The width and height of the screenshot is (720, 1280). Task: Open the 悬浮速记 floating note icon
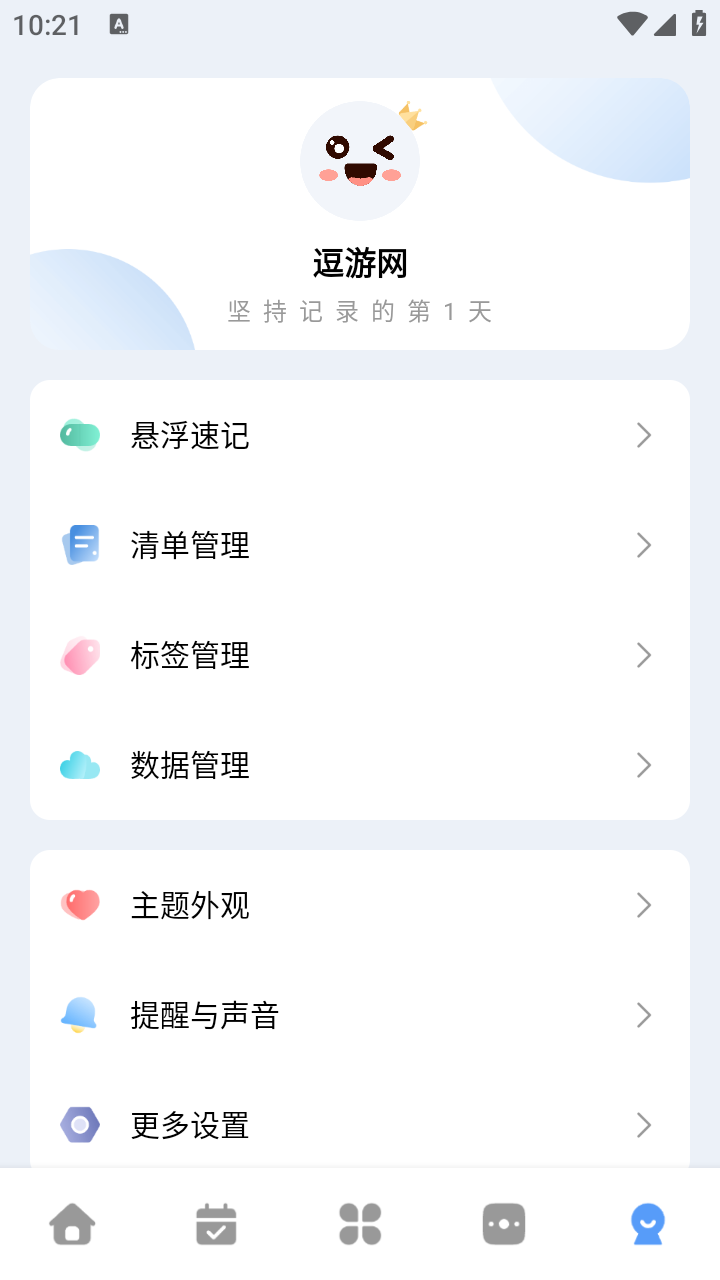click(x=80, y=435)
